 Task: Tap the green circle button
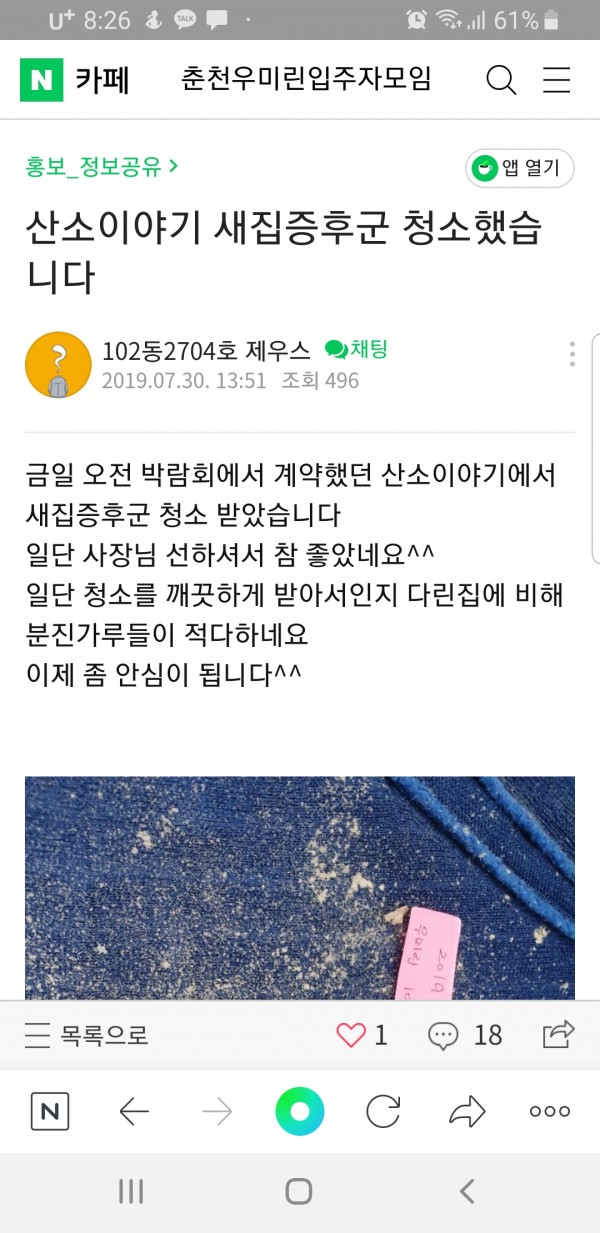point(300,1111)
